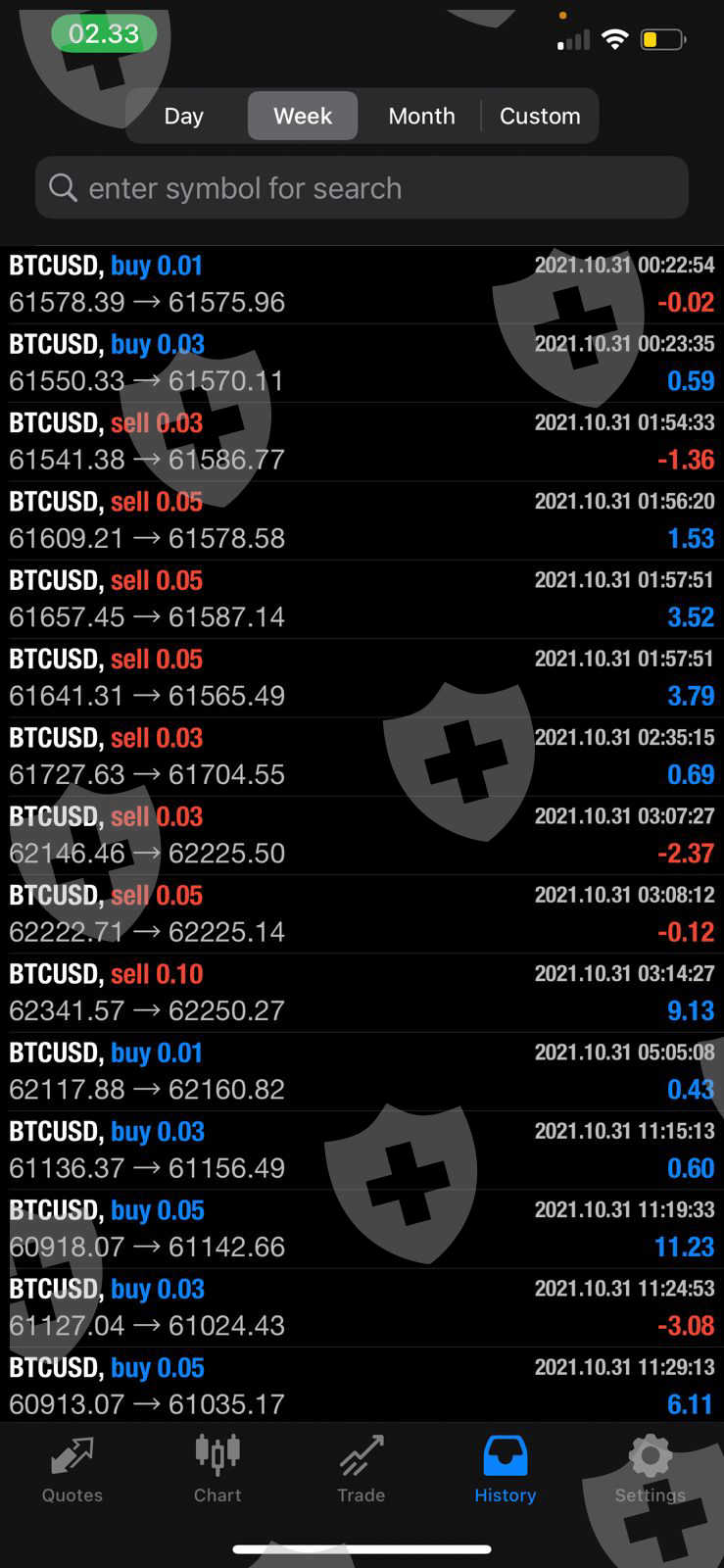Expand the BTCUSD sell 0.03 trade at 02:35:15
This screenshot has width=724, height=1568.
(362, 757)
